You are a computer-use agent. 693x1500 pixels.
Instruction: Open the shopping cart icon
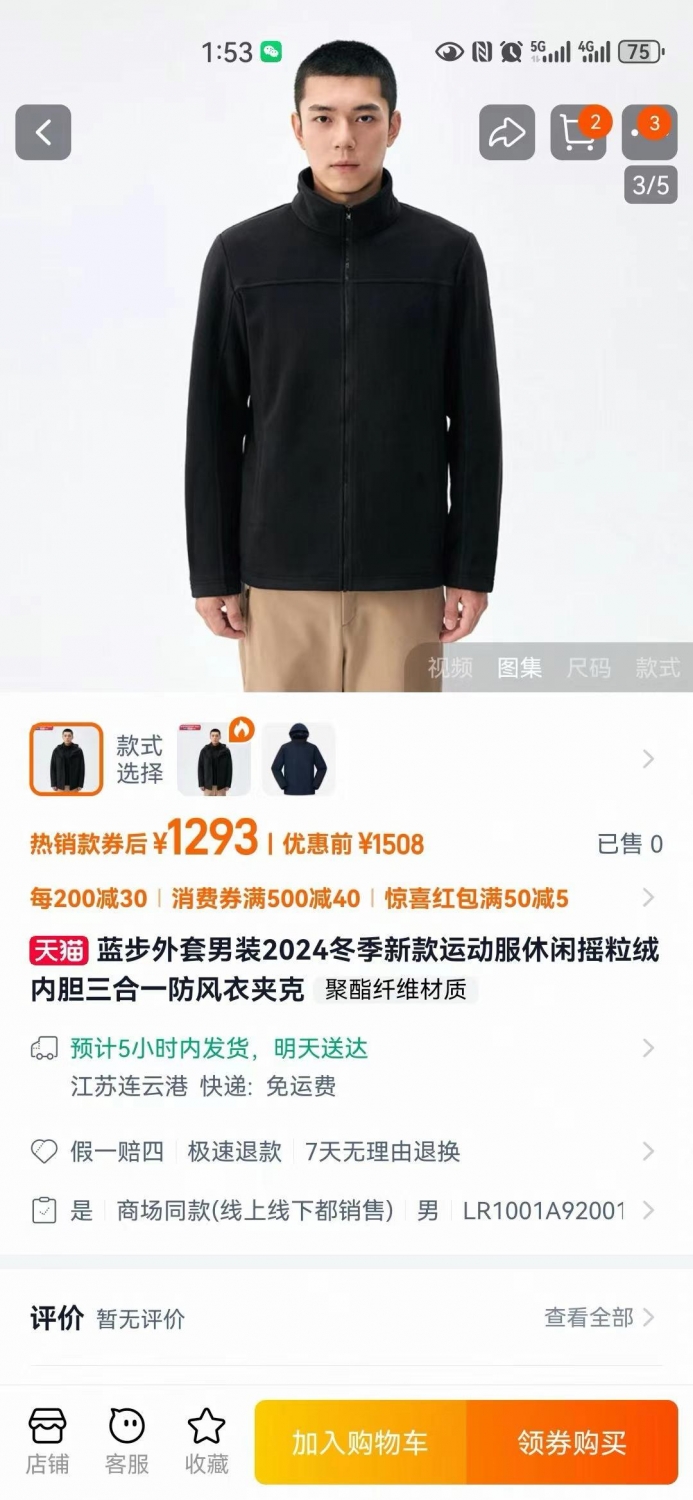tap(578, 132)
